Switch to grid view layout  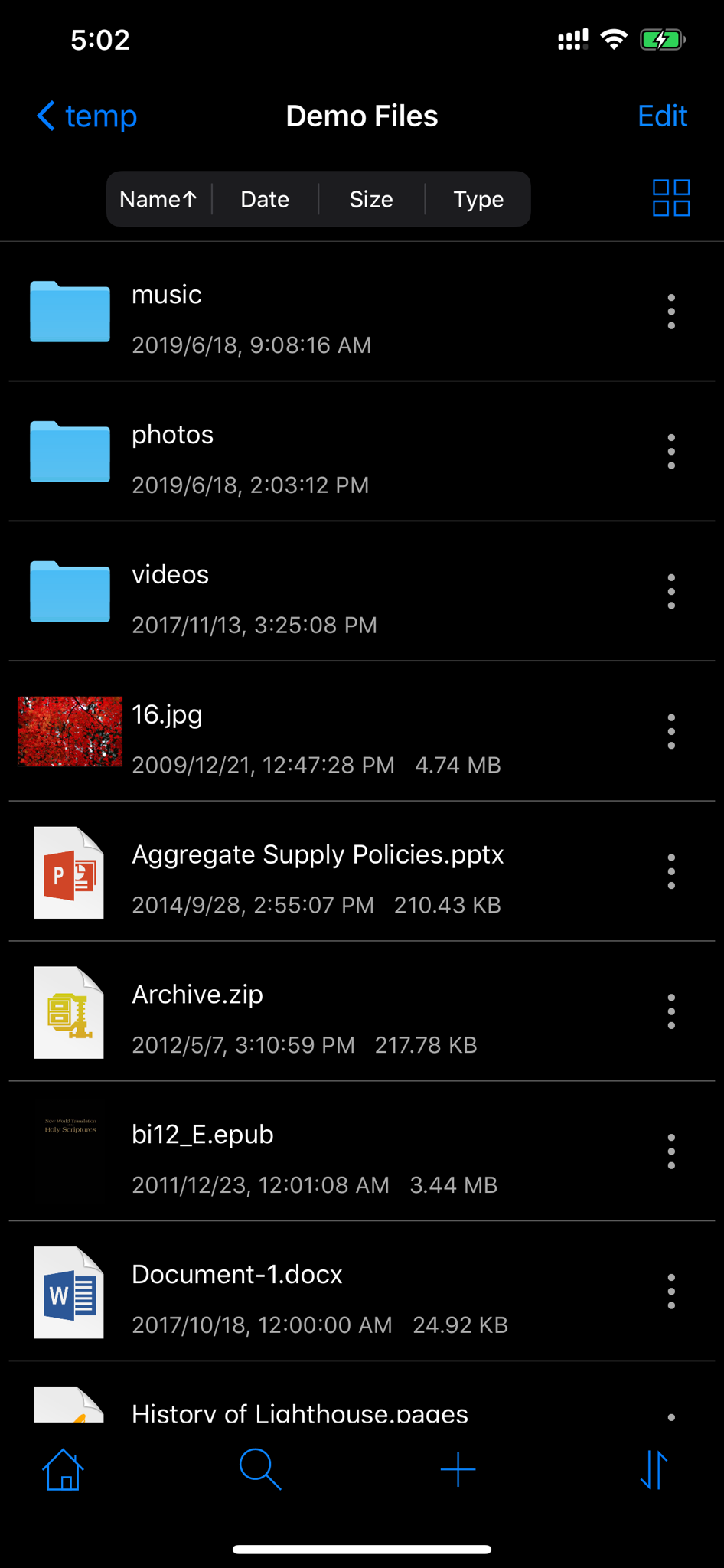tap(671, 198)
